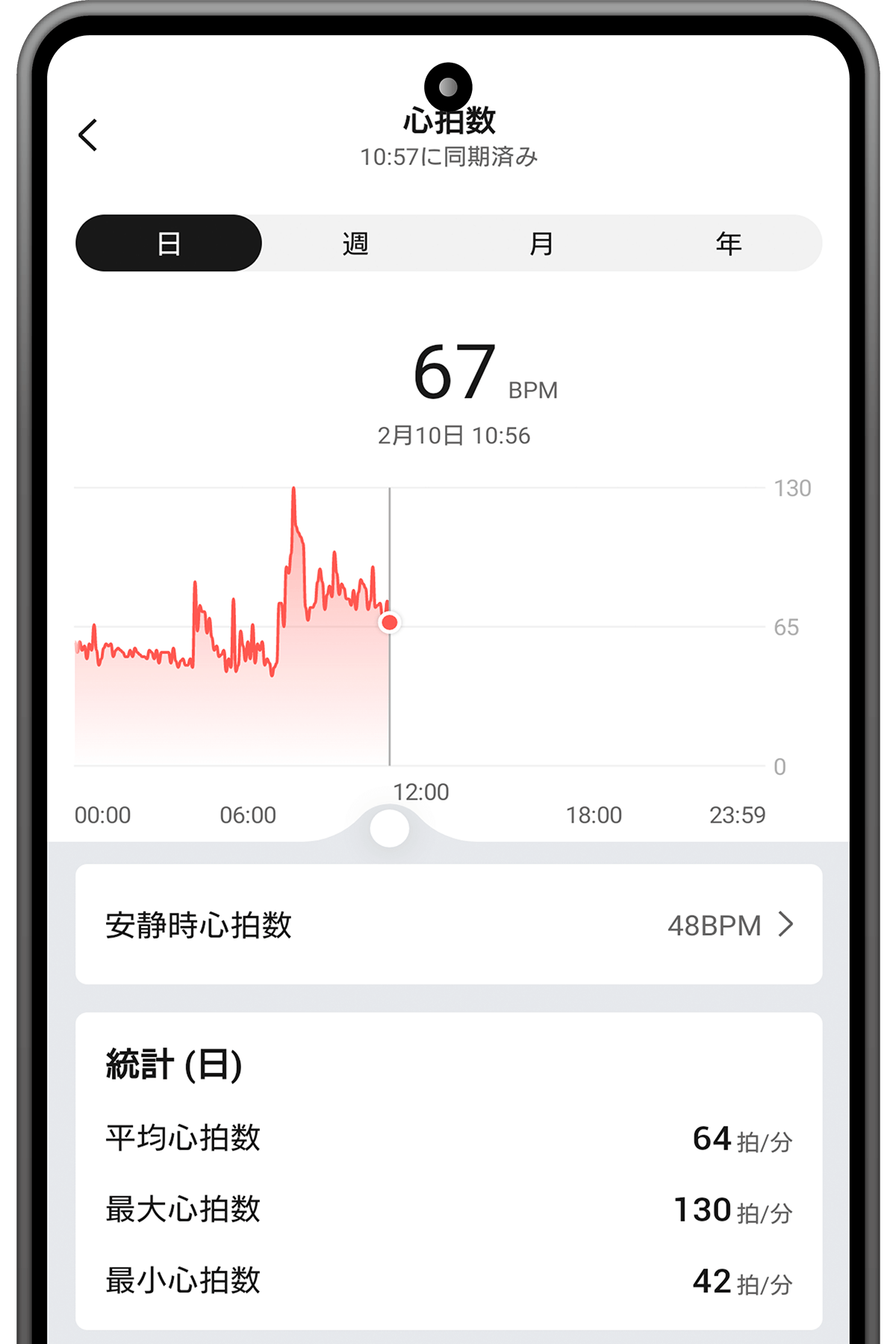Tap the round time handle below the chart

[x=389, y=829]
